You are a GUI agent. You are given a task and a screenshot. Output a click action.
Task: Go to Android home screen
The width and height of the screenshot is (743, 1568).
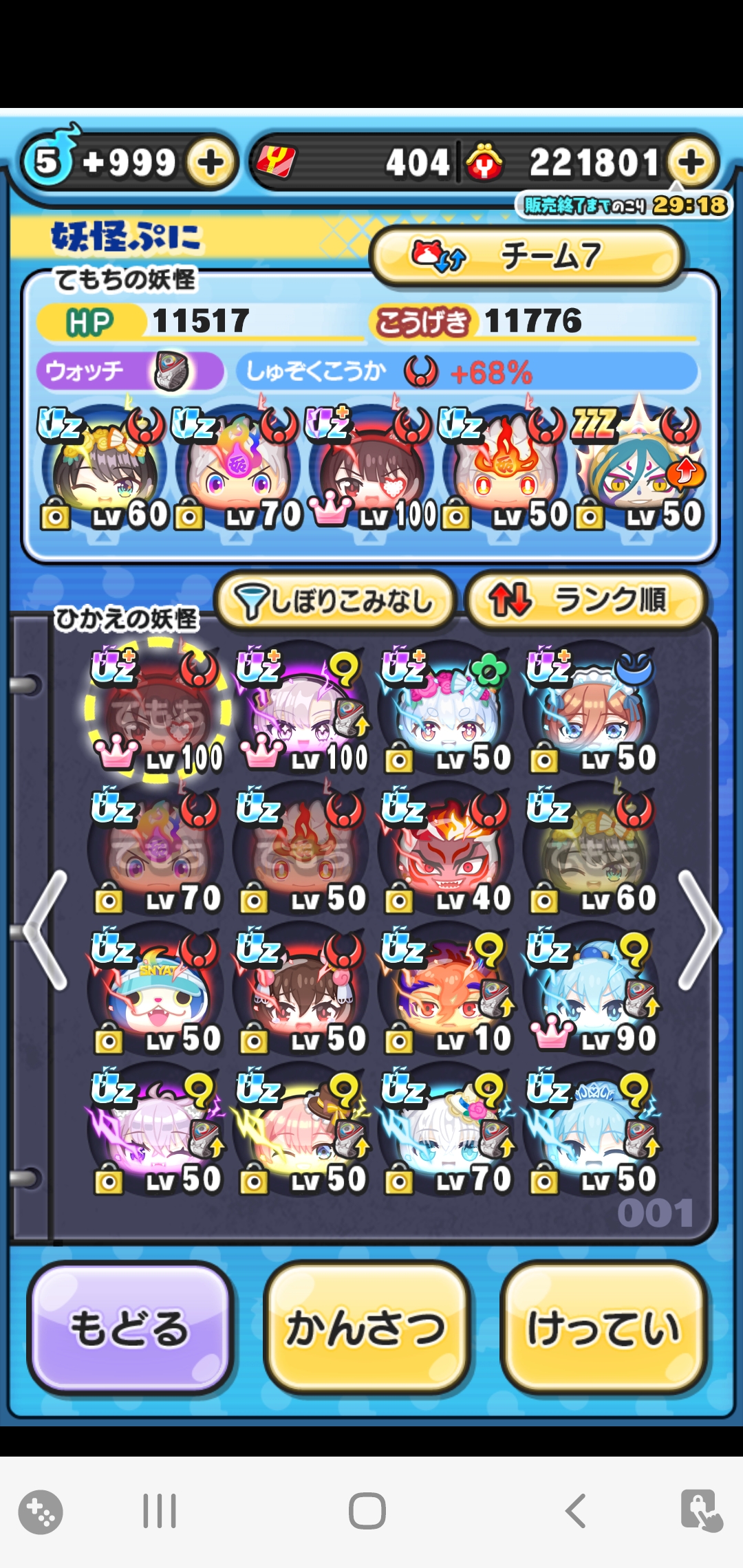coord(367,1511)
